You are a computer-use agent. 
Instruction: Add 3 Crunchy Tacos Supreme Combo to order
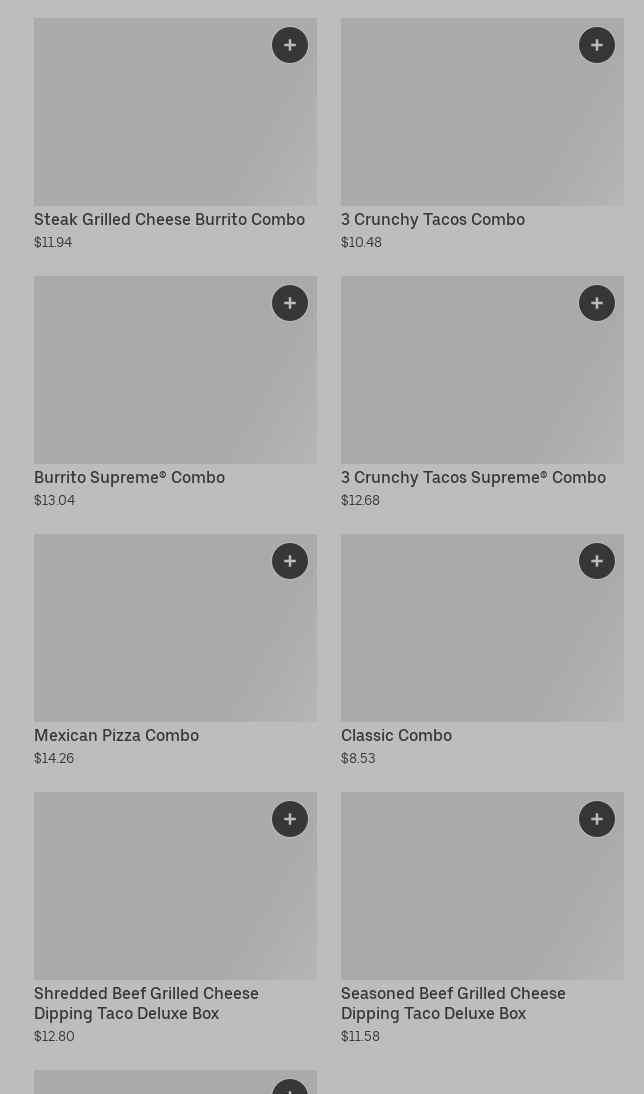[x=597, y=304]
